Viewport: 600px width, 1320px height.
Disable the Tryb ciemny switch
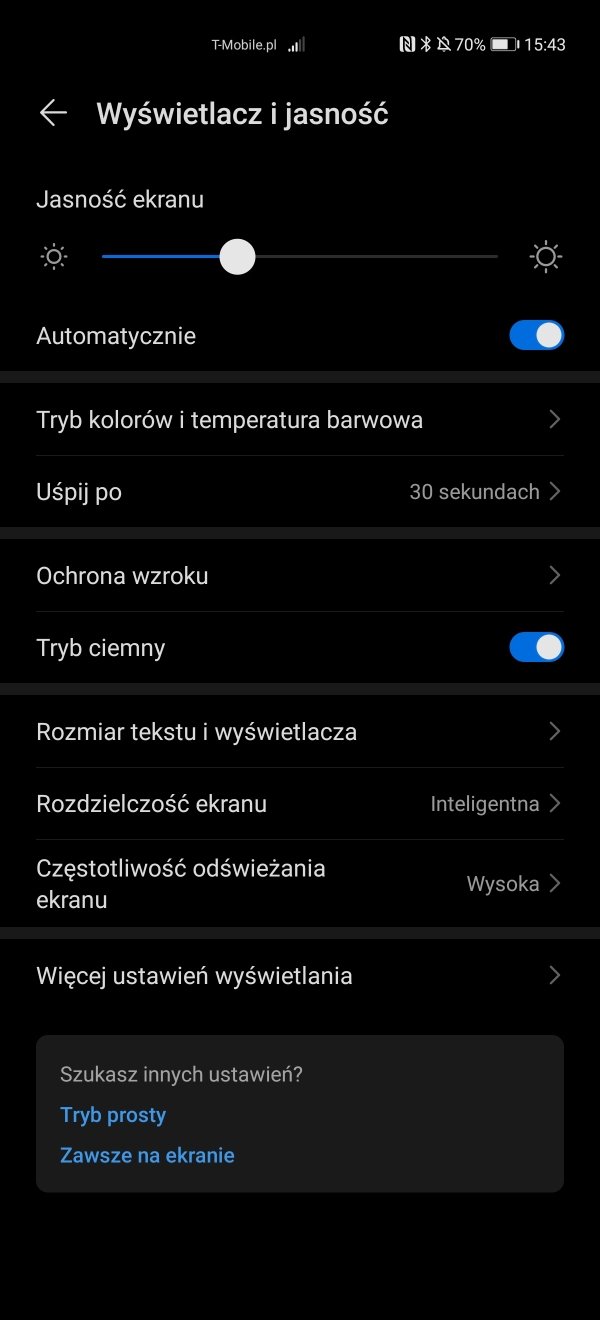(x=536, y=648)
